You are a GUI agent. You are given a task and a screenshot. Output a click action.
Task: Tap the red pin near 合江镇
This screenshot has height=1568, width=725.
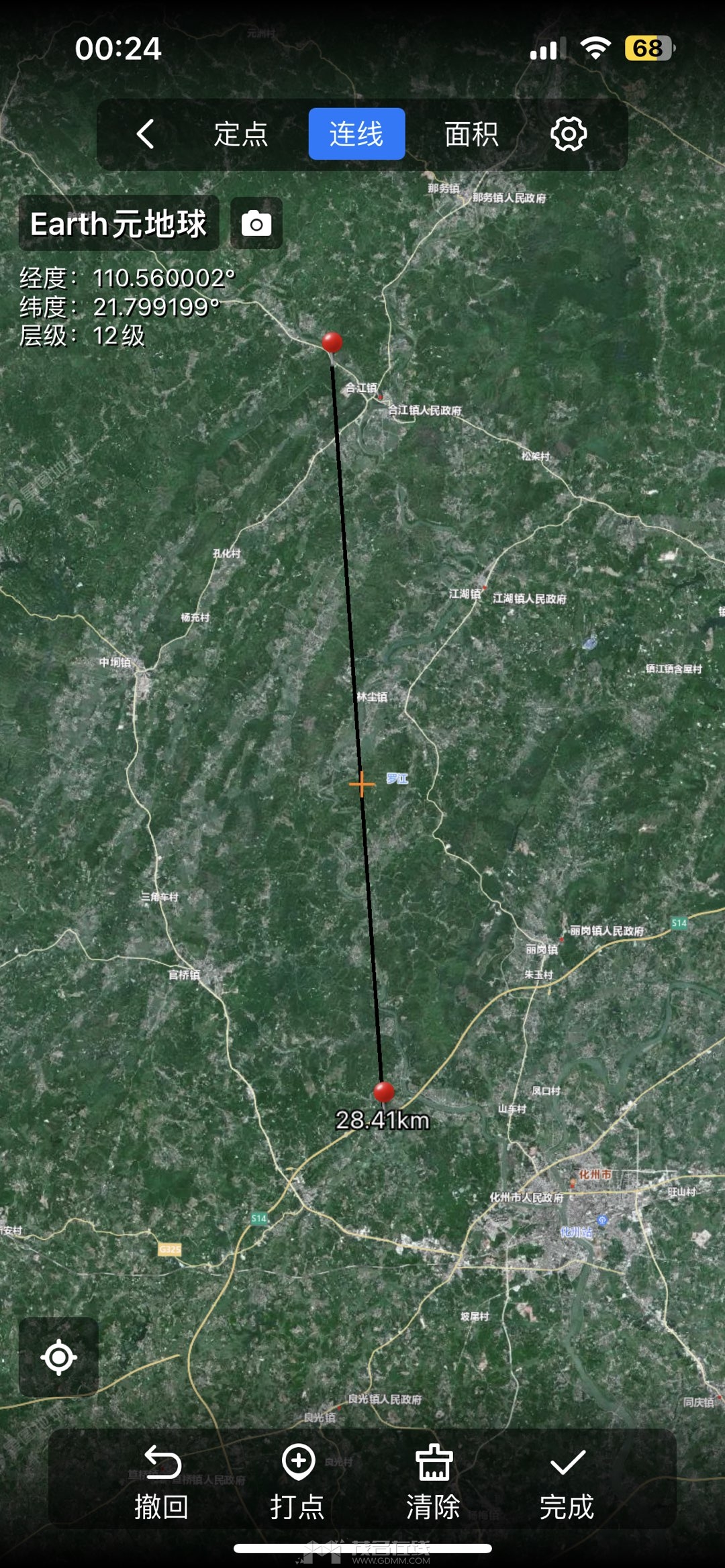[x=332, y=342]
